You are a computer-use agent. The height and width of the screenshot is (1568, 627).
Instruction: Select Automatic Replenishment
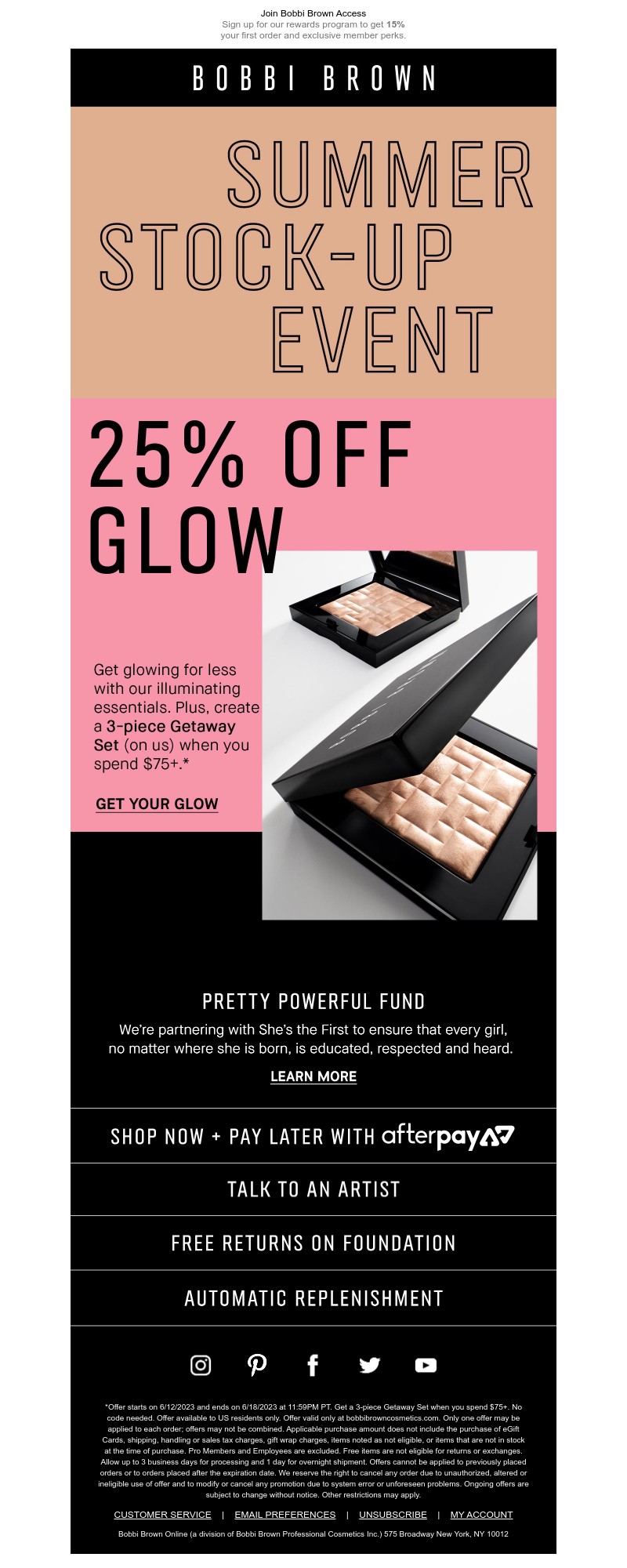[x=313, y=1298]
